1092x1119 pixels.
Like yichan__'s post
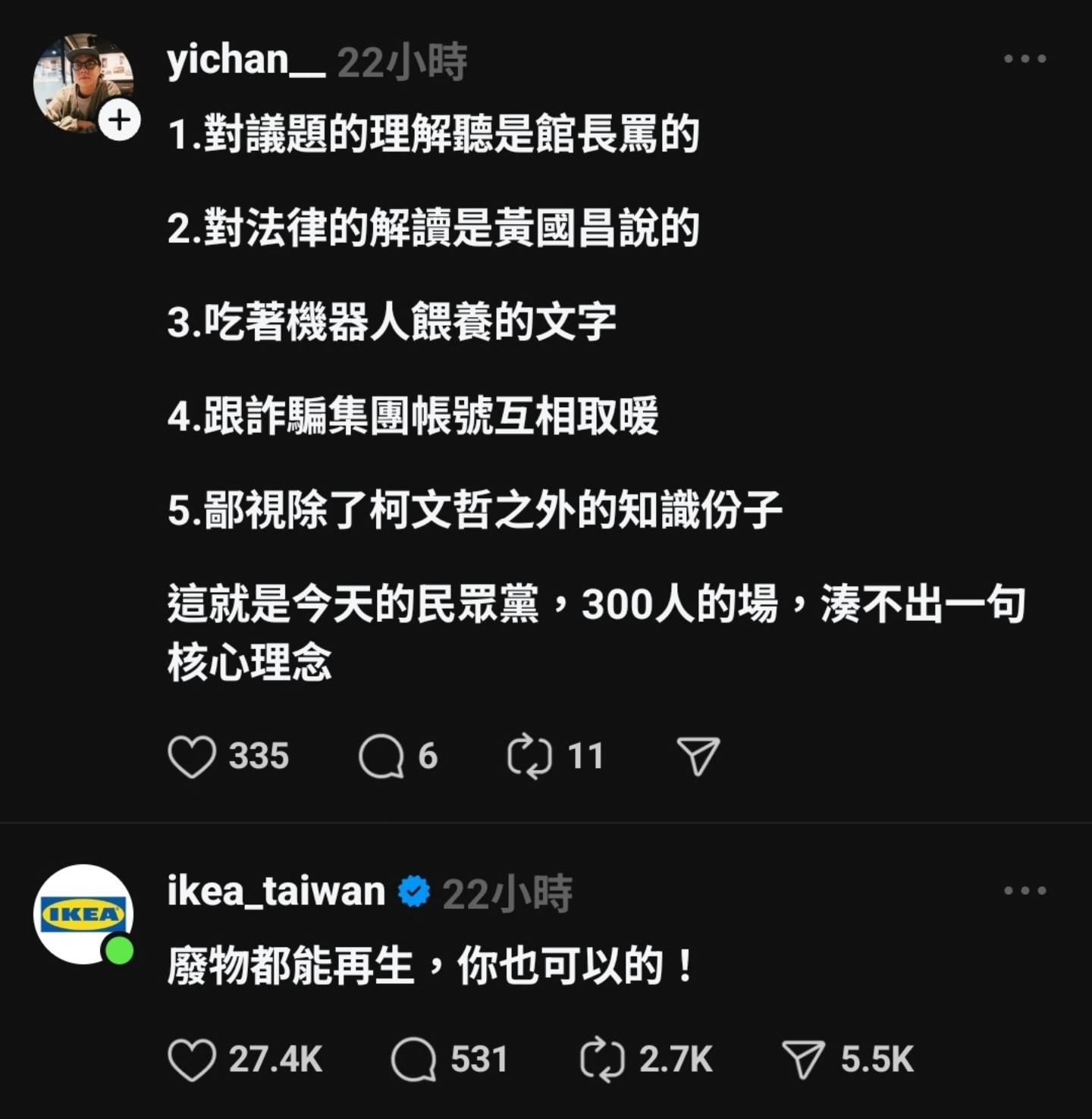coord(192,757)
